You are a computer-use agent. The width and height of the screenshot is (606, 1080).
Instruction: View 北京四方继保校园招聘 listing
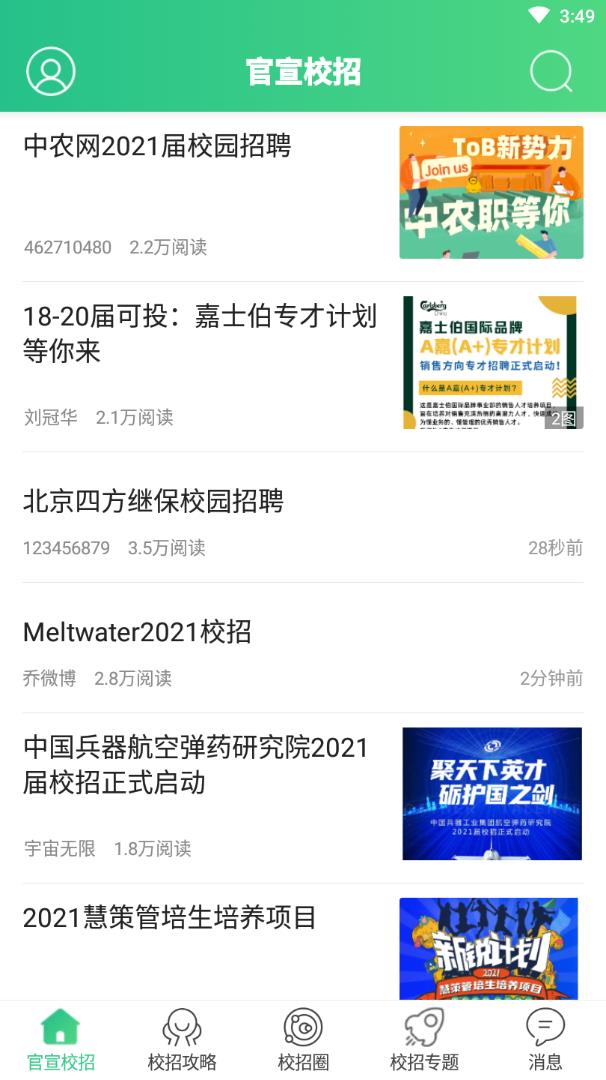coord(153,501)
